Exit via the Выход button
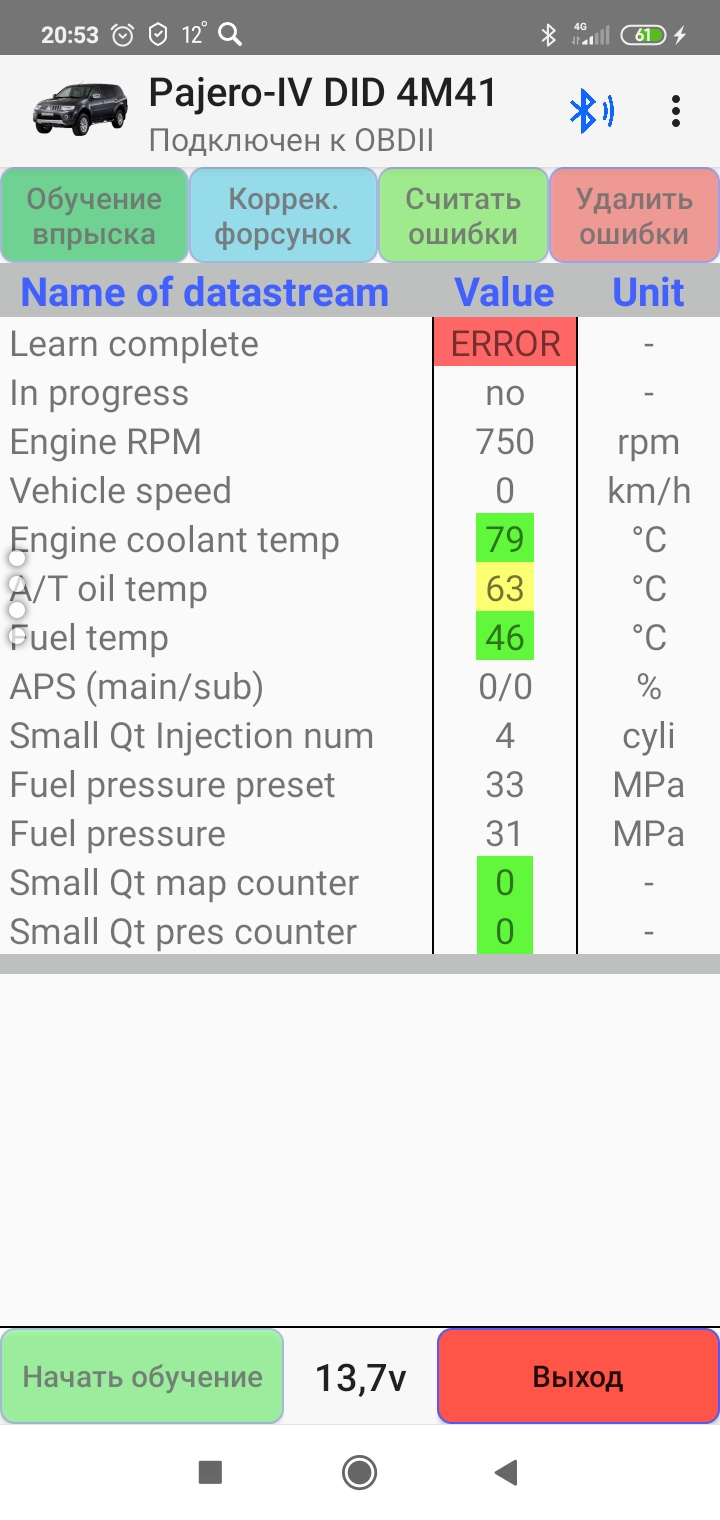Screen dimensions: 720x1520 click(x=578, y=1377)
